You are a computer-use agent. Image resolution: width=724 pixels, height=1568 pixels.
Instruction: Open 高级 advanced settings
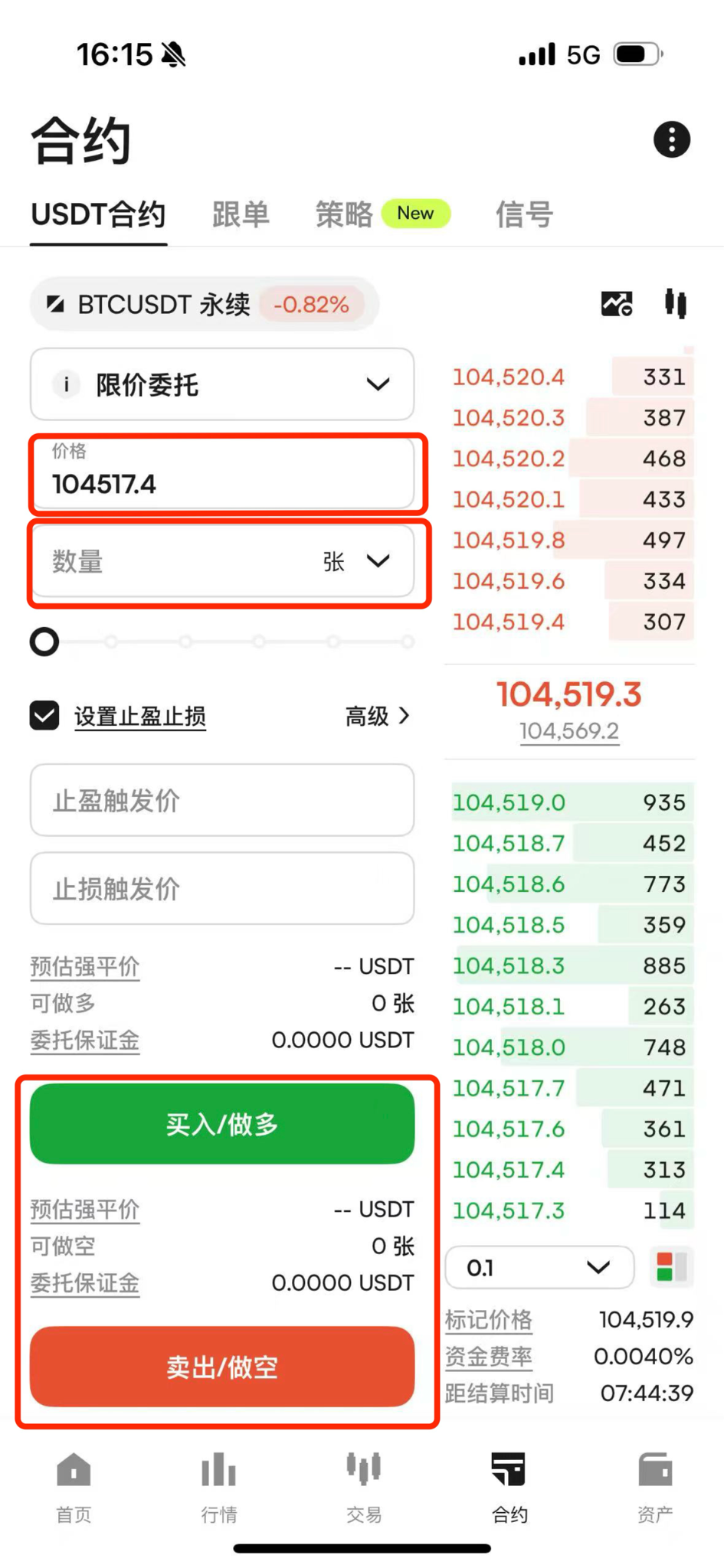click(378, 716)
